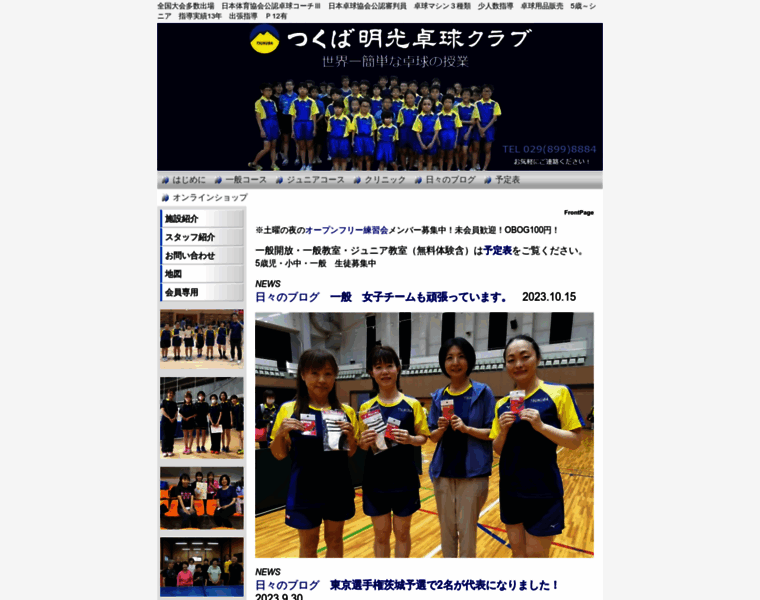Switch to the ジュニアコース section

click(315, 180)
